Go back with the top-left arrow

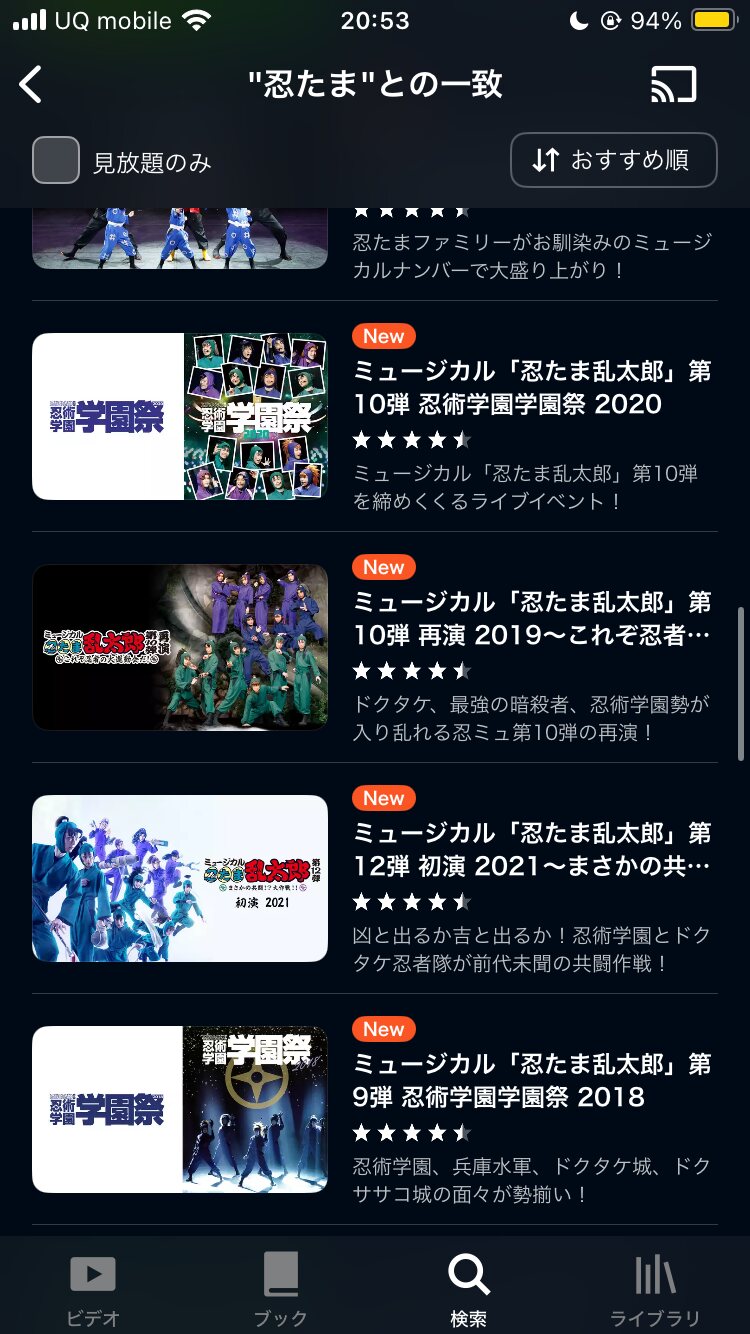click(x=31, y=85)
